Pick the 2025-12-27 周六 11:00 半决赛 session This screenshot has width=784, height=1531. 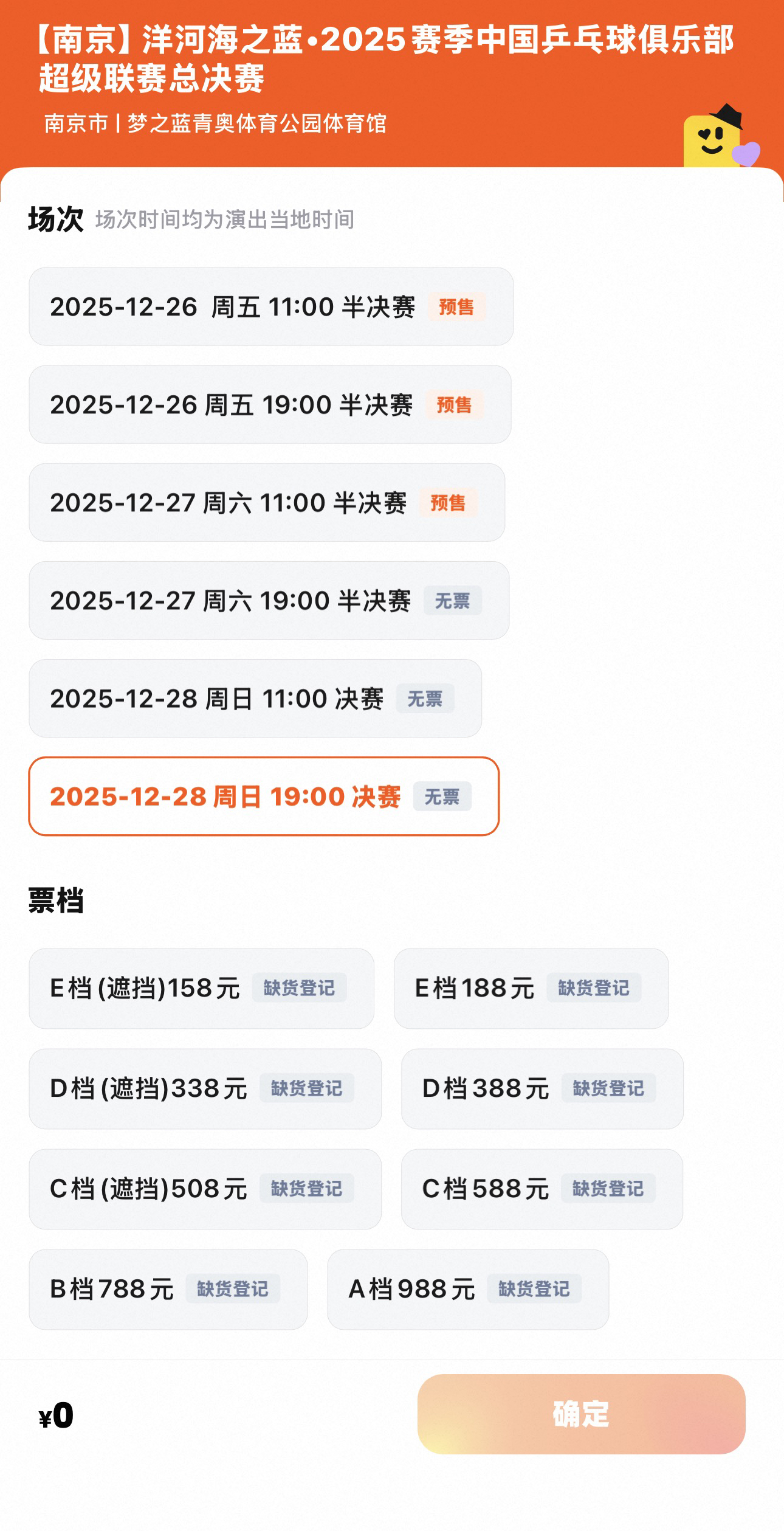(266, 502)
